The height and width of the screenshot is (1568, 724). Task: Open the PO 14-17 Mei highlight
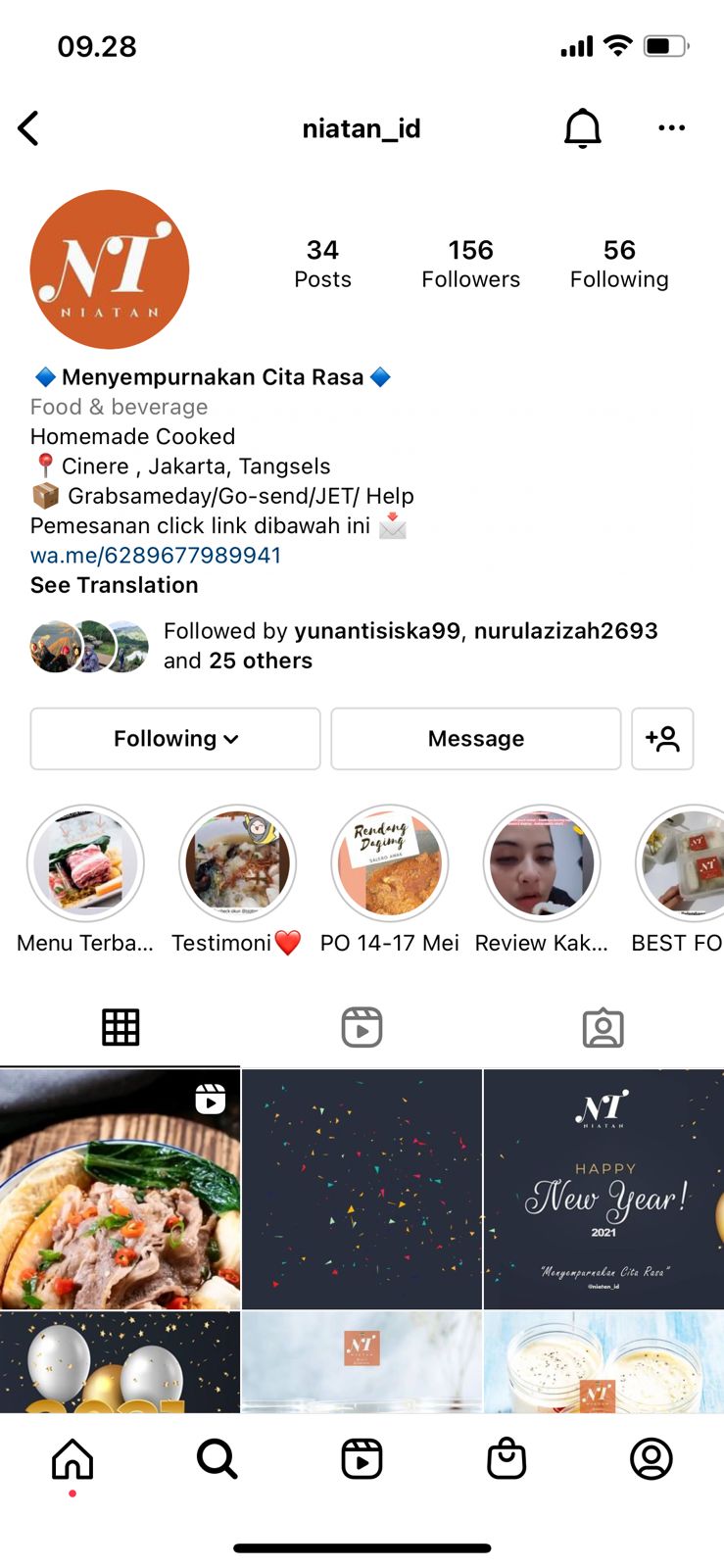(x=389, y=863)
